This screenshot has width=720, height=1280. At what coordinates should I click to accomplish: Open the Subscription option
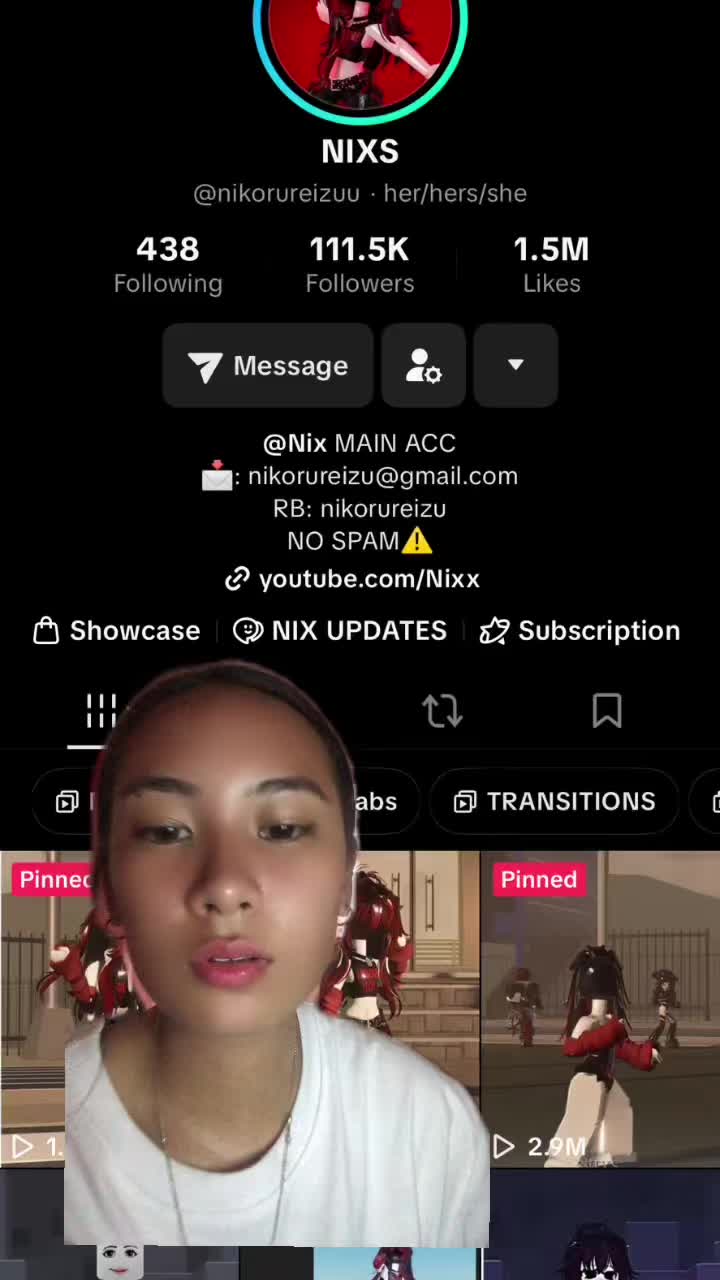coord(581,631)
